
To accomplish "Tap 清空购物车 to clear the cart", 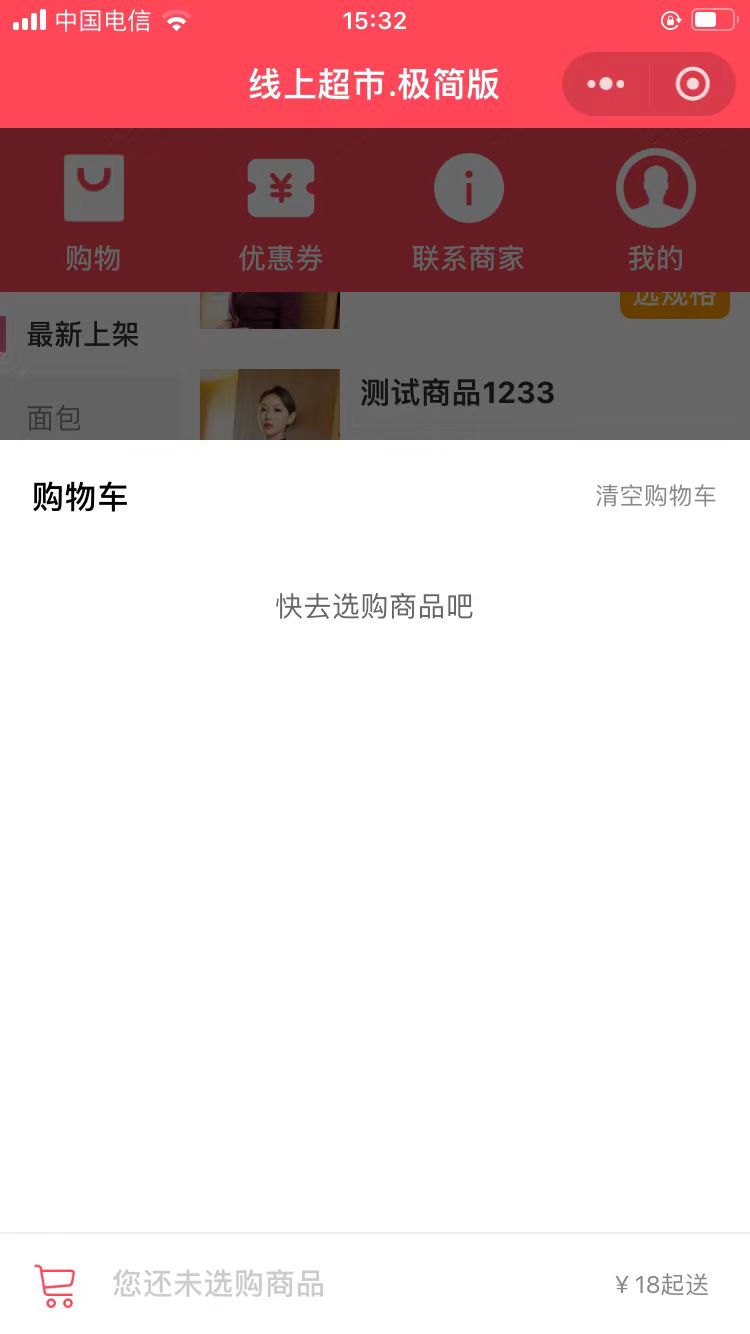I will (x=655, y=496).
